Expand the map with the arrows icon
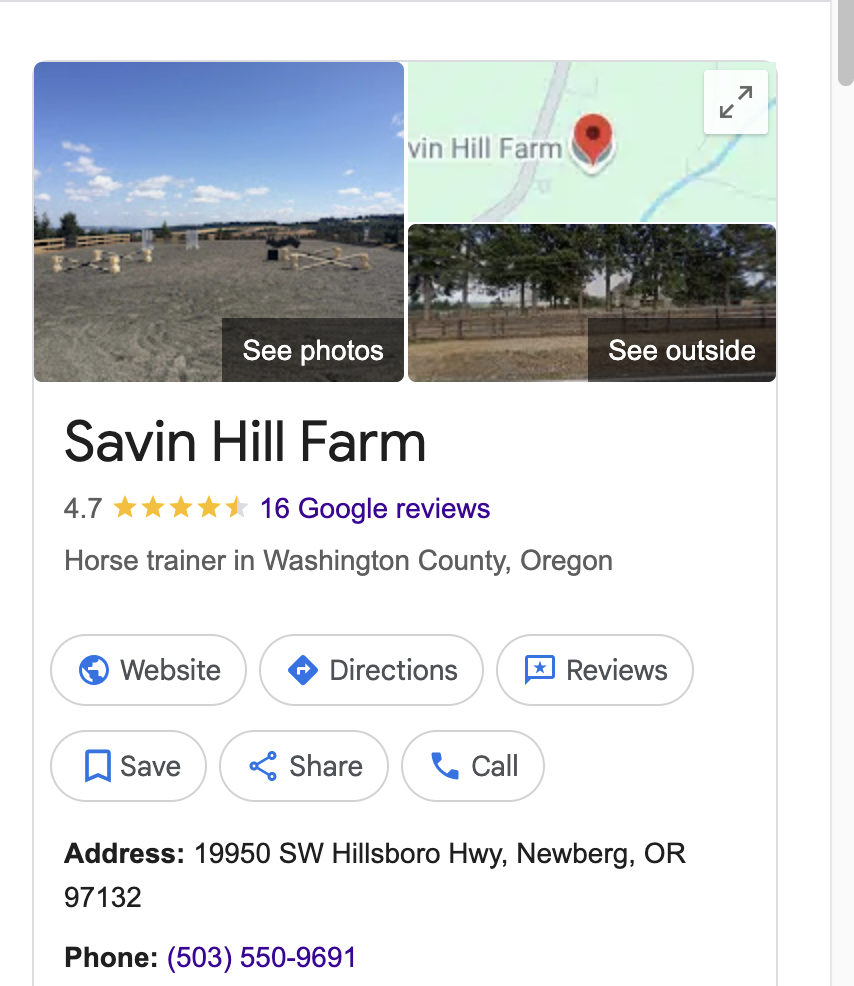Viewport: 854px width, 986px height. click(736, 102)
